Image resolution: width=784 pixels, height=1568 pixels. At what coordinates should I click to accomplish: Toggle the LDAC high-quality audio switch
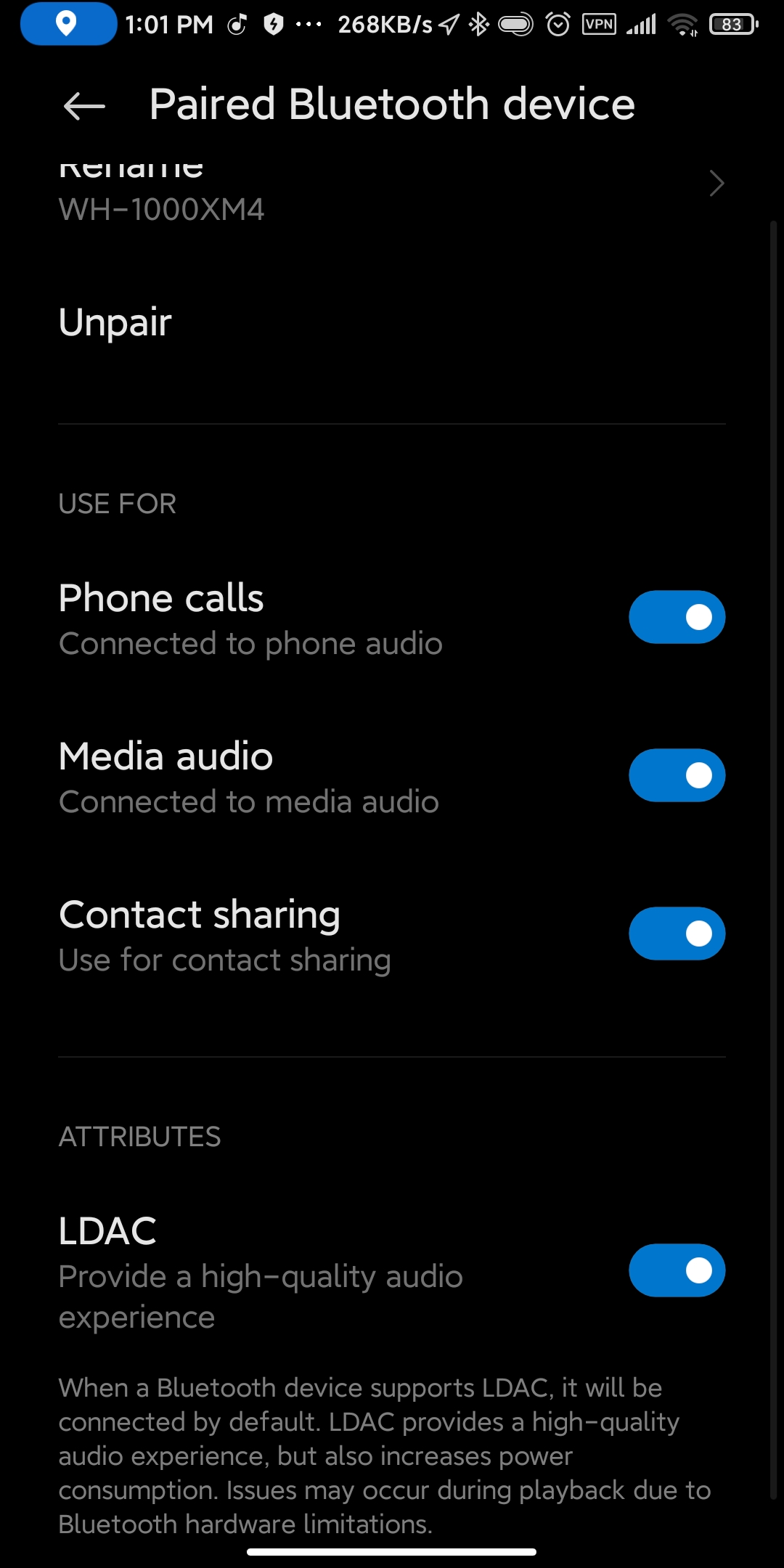[677, 1270]
